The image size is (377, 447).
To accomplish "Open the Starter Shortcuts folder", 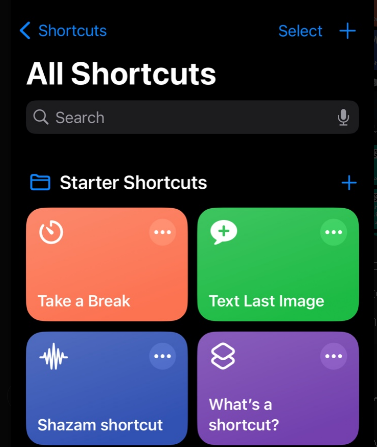I will coord(119,183).
